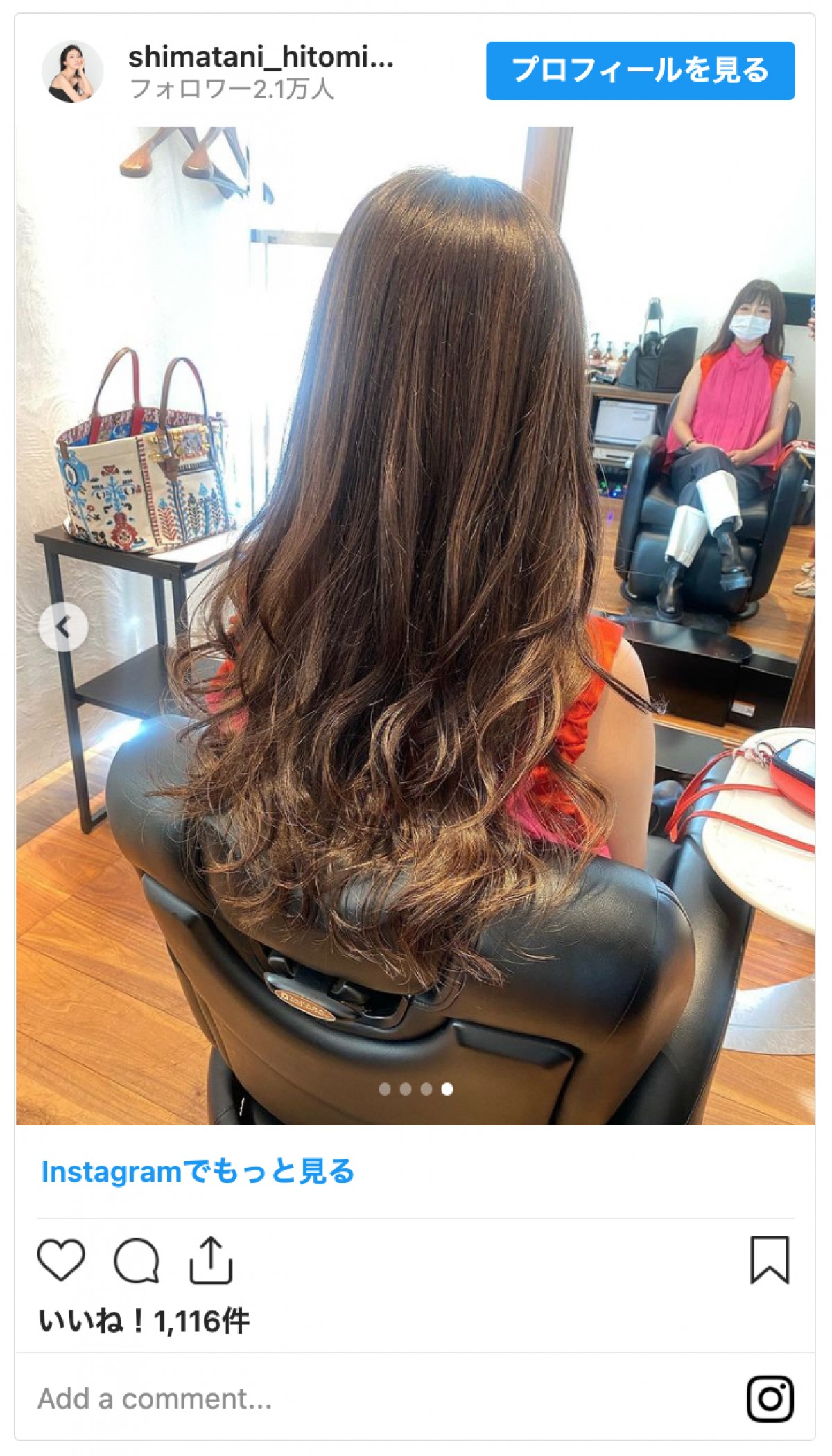Go to the previous photo in carousel

pyautogui.click(x=63, y=627)
